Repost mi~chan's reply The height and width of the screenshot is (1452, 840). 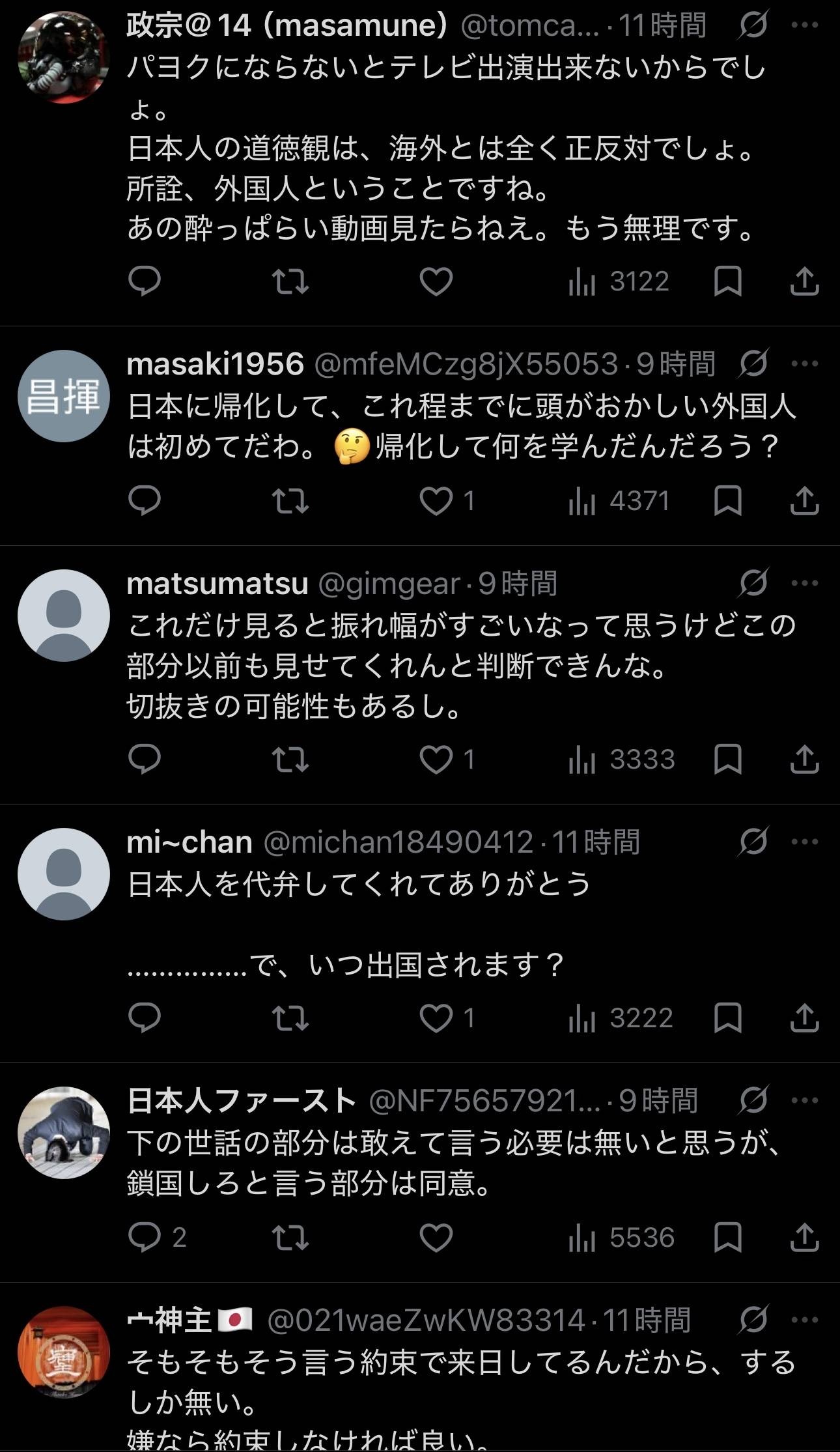[x=290, y=1018]
